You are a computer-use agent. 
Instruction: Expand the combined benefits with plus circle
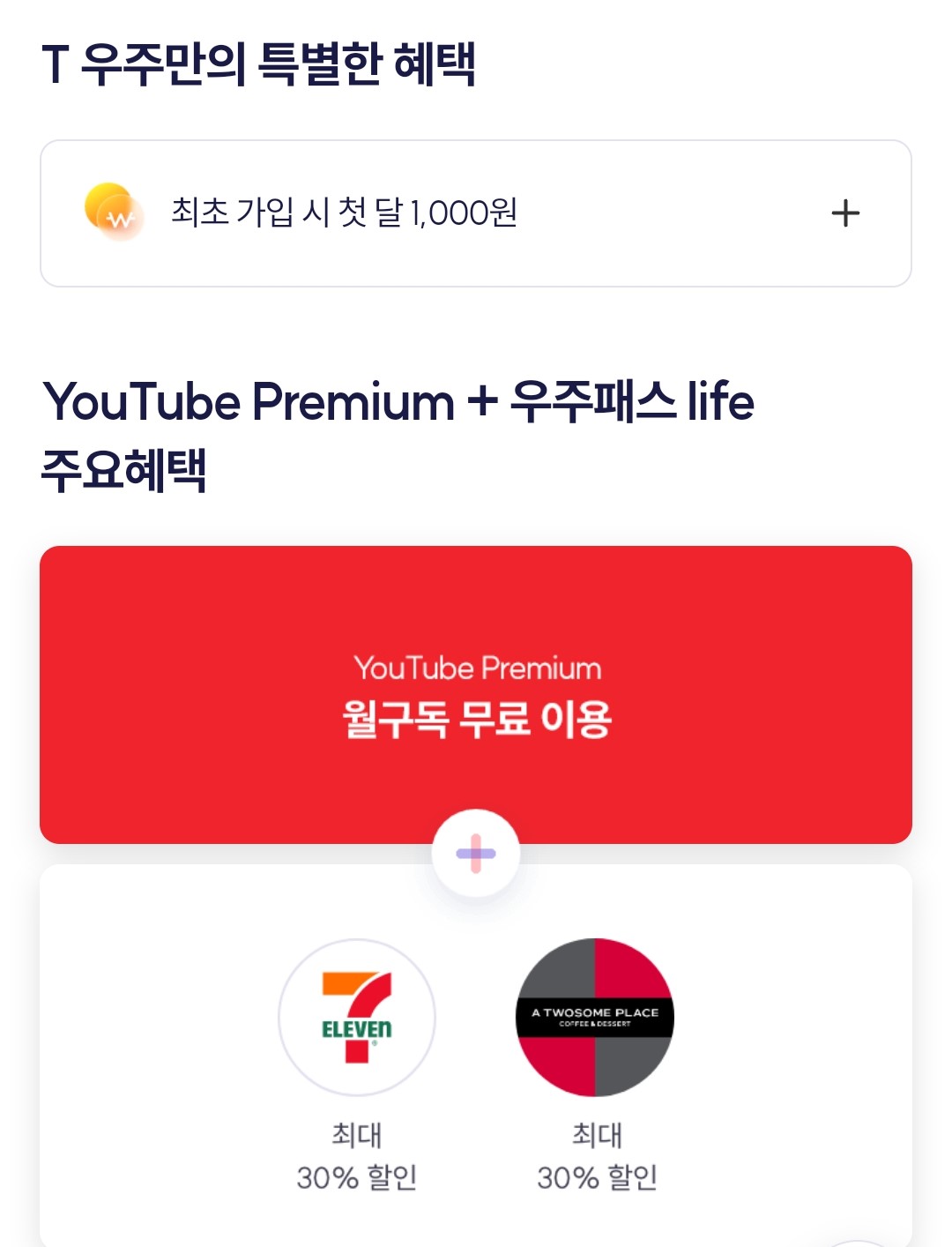[476, 852]
